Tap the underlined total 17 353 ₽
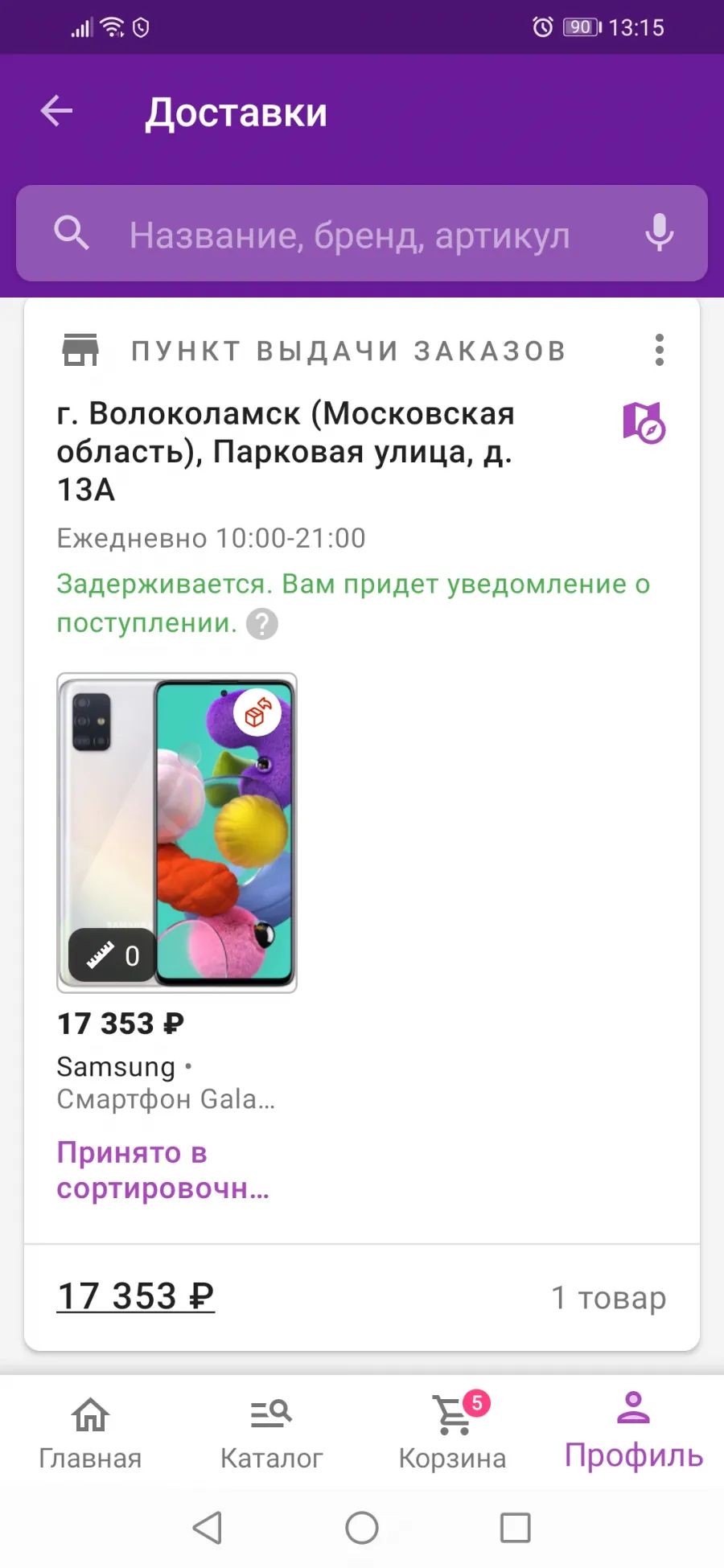 coord(135,1296)
